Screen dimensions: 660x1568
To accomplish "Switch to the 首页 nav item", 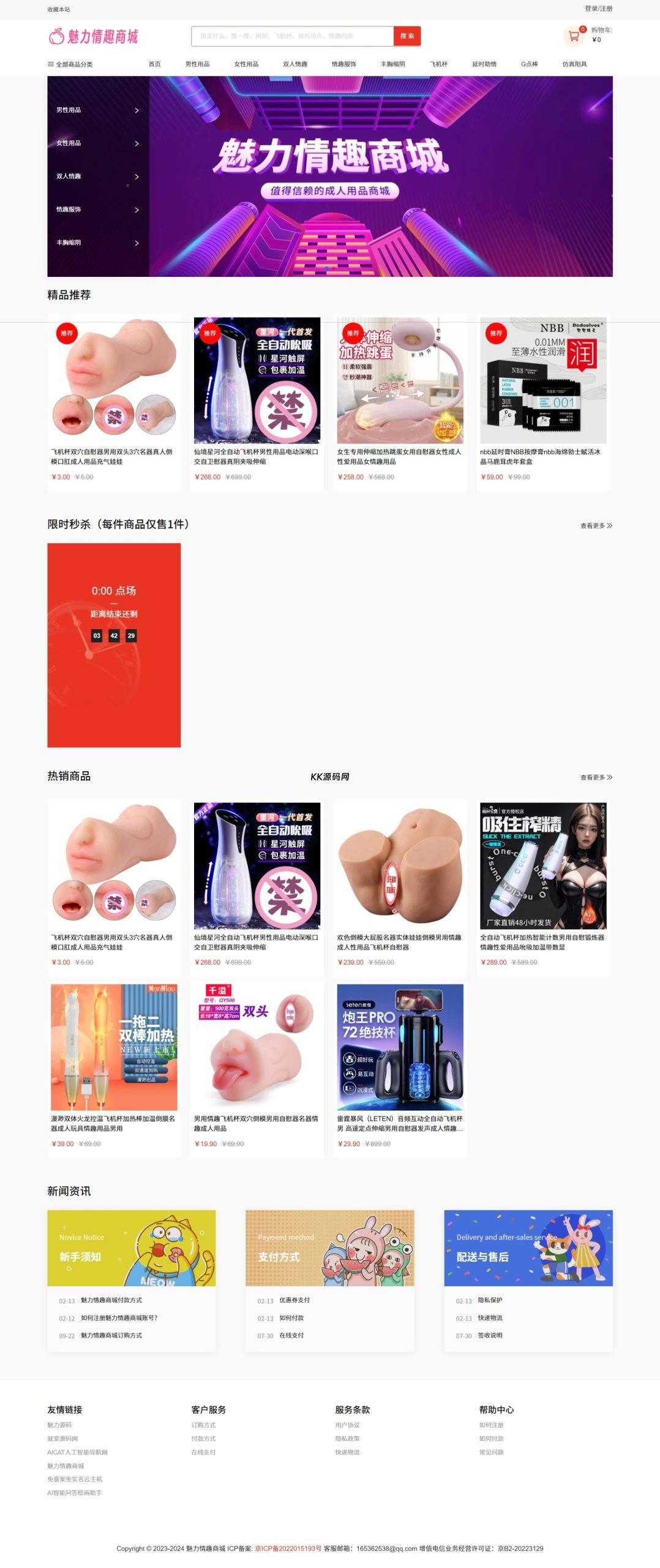I will point(154,64).
